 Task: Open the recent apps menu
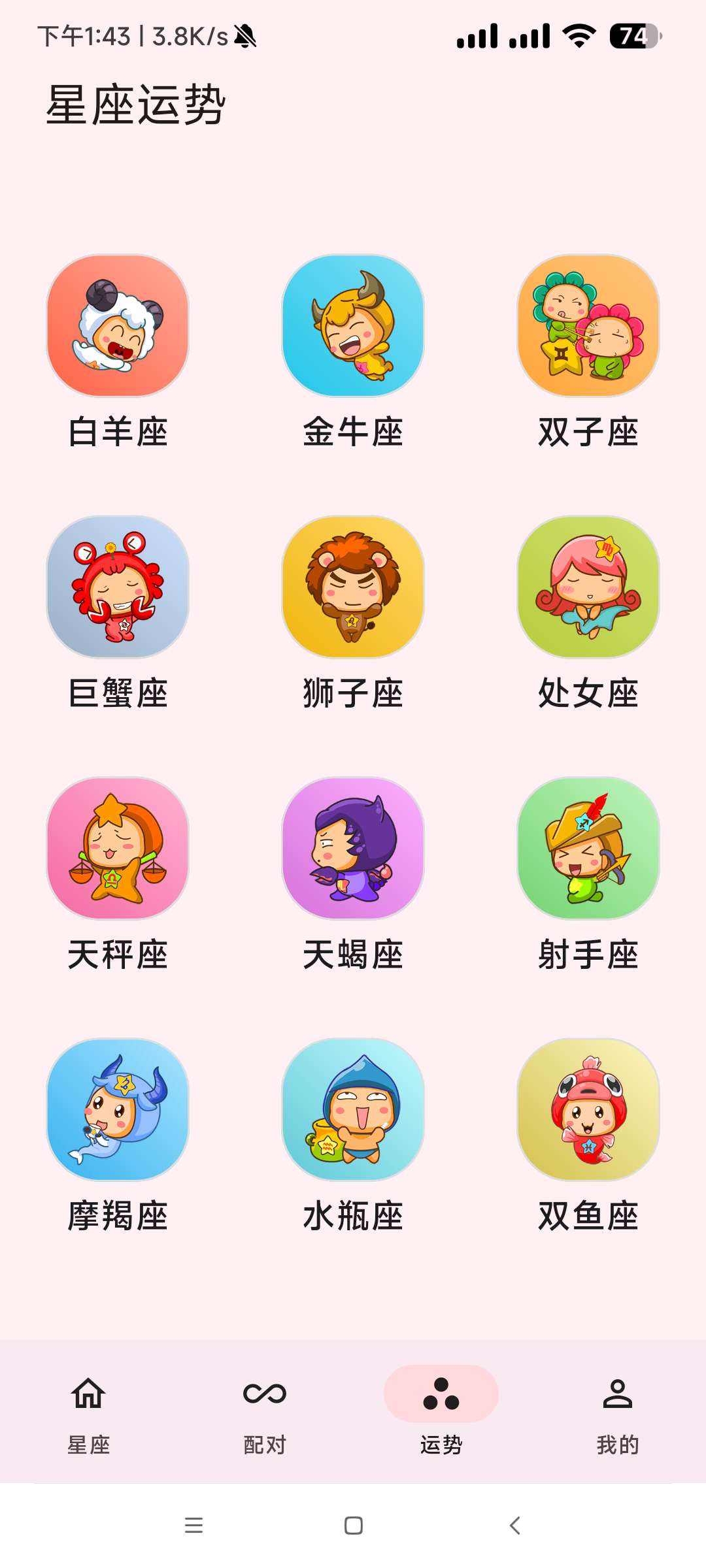(x=193, y=1526)
